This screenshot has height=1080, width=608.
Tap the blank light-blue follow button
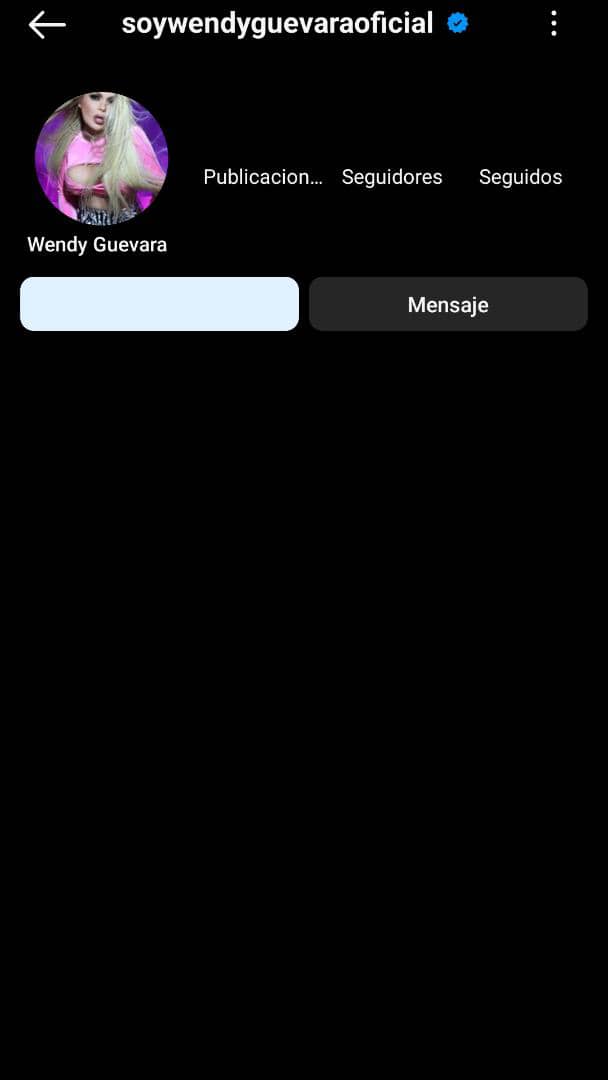159,304
